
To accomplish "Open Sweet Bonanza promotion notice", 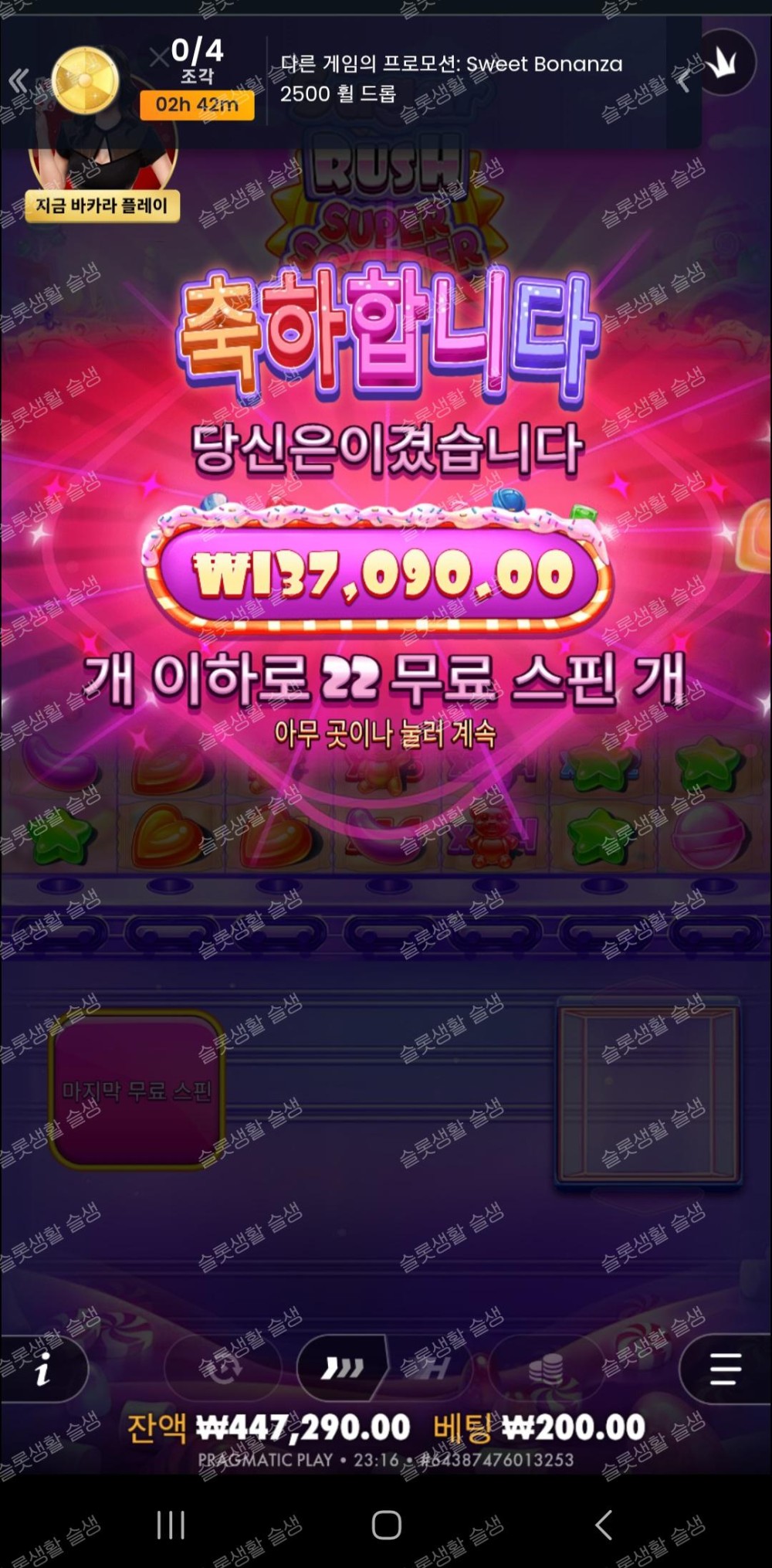I will click(451, 79).
